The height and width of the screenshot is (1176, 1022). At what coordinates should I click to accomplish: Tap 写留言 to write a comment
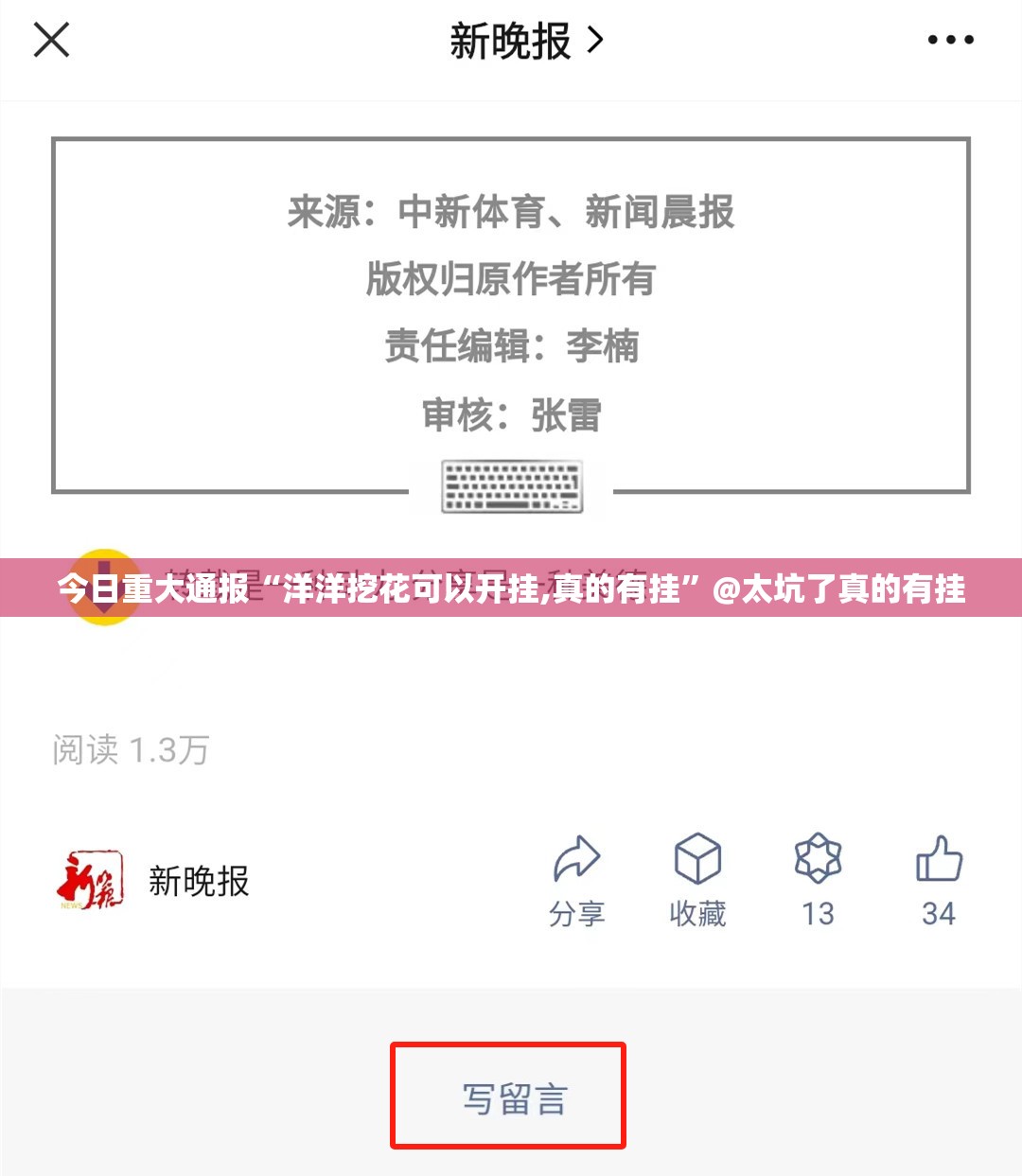[508, 1097]
